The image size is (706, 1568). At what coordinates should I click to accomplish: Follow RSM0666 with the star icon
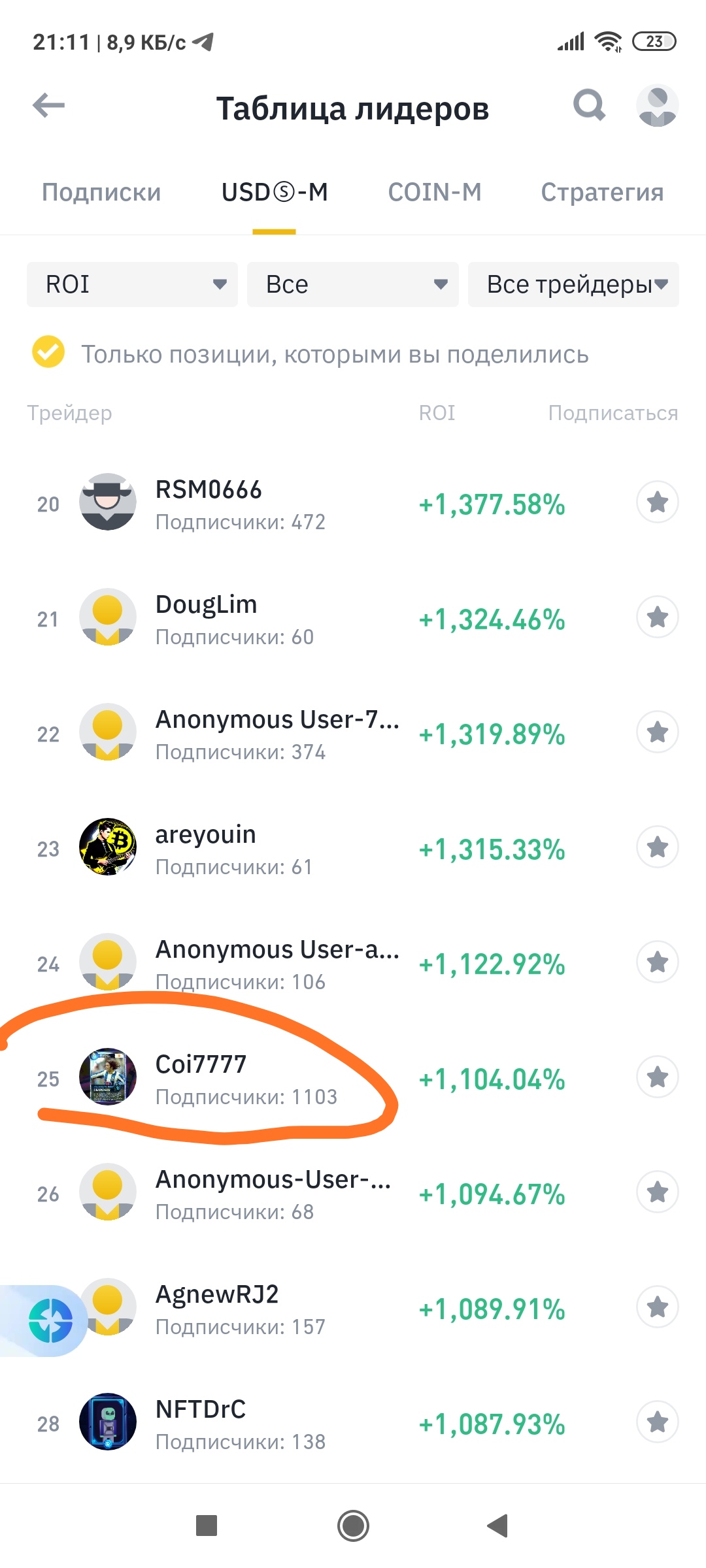(x=657, y=502)
